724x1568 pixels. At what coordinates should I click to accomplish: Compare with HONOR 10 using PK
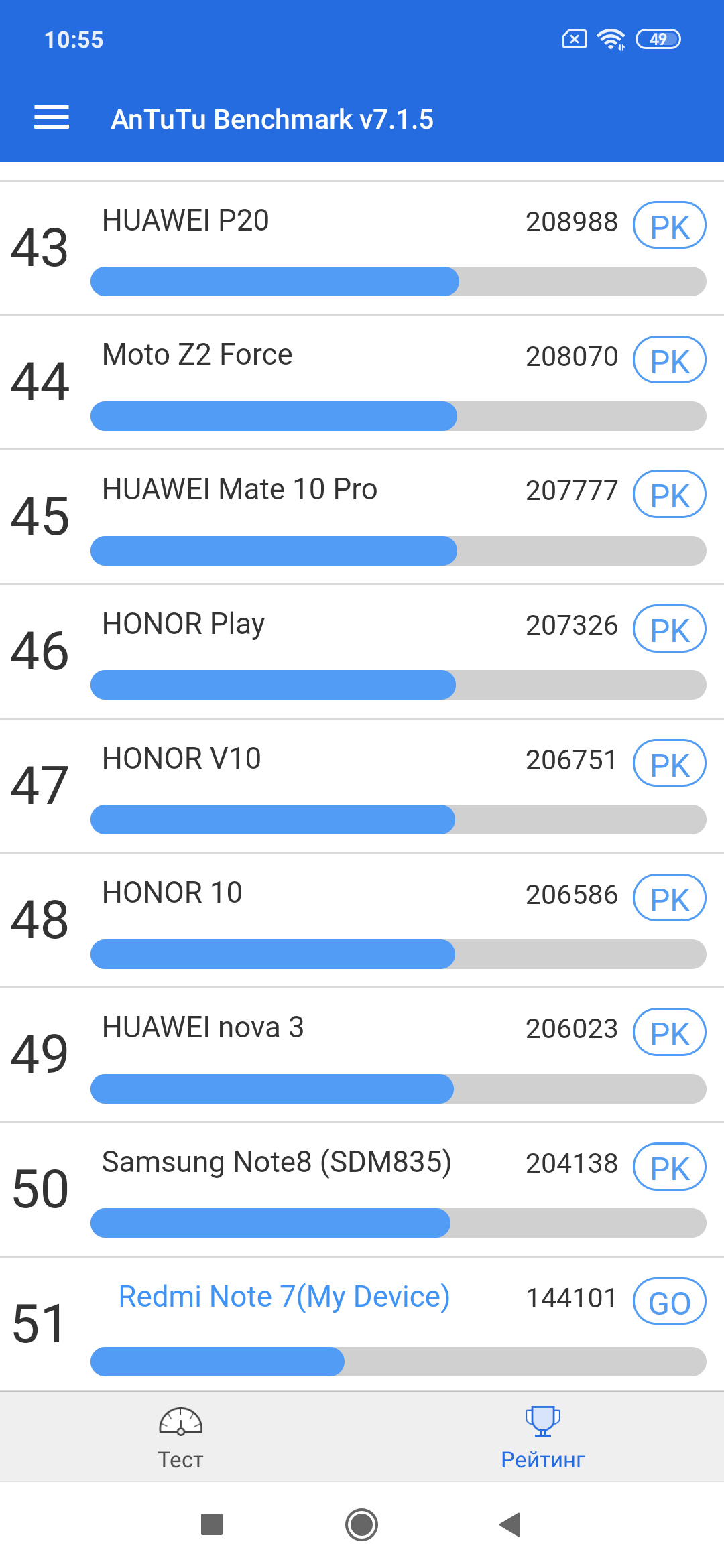tap(670, 898)
